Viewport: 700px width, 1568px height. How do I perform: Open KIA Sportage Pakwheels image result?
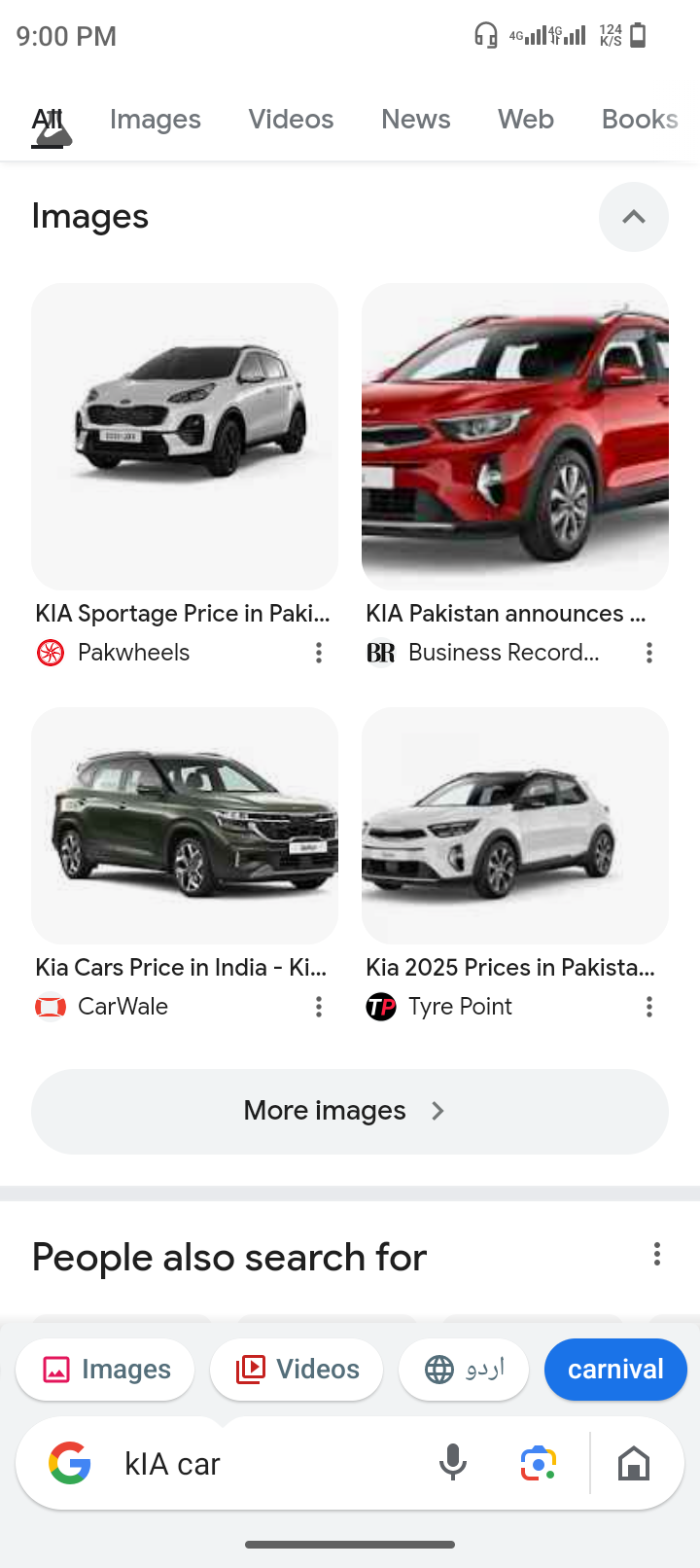click(185, 437)
